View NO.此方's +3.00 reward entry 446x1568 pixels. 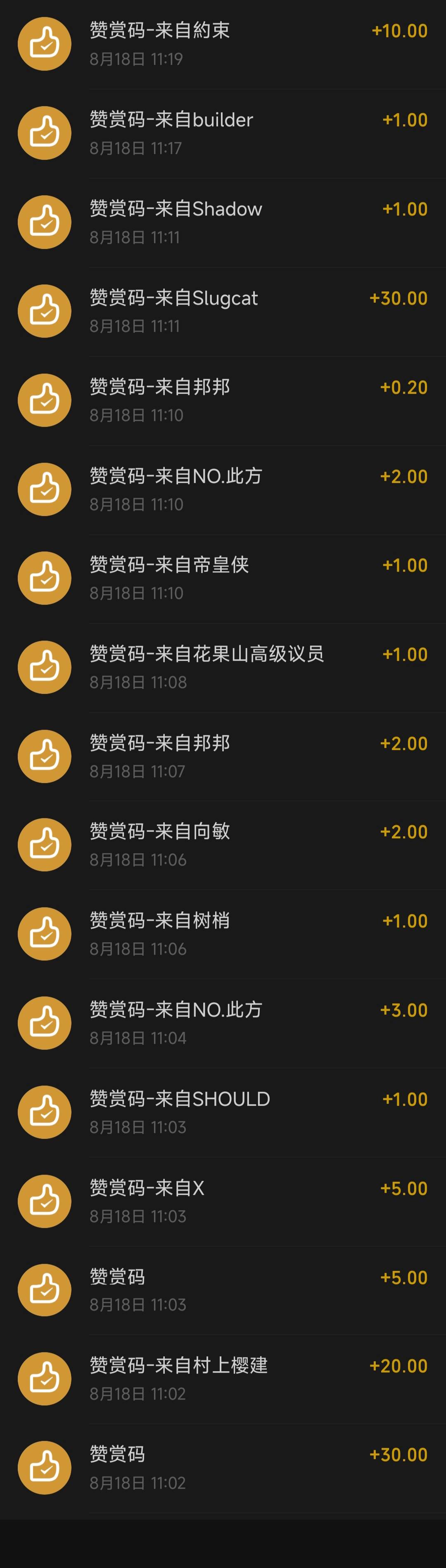pyautogui.click(x=223, y=1023)
